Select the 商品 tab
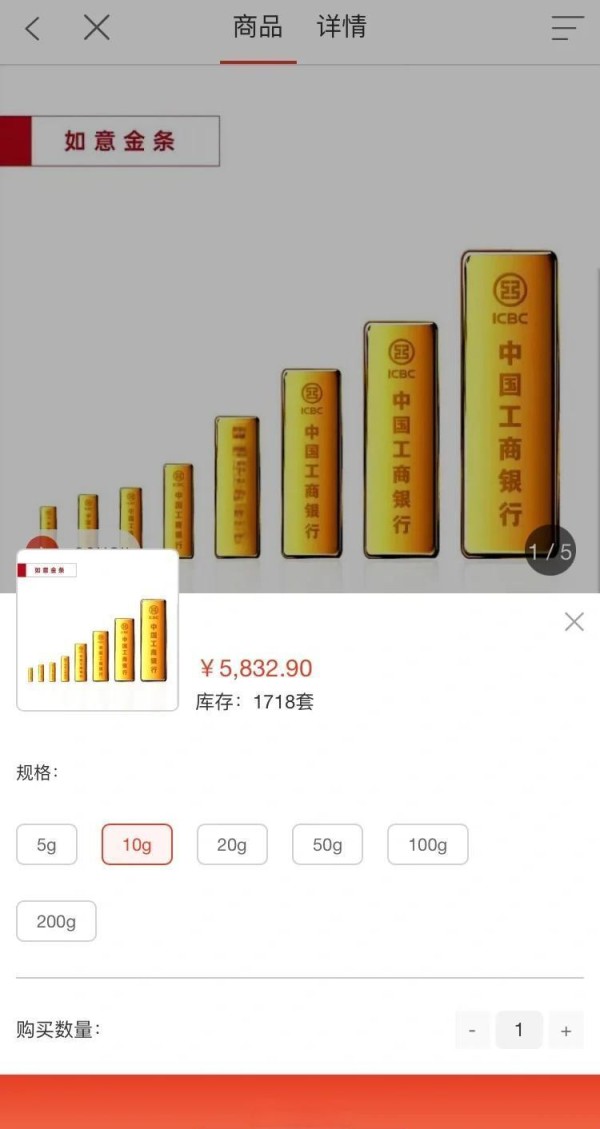600x1129 pixels. (258, 27)
